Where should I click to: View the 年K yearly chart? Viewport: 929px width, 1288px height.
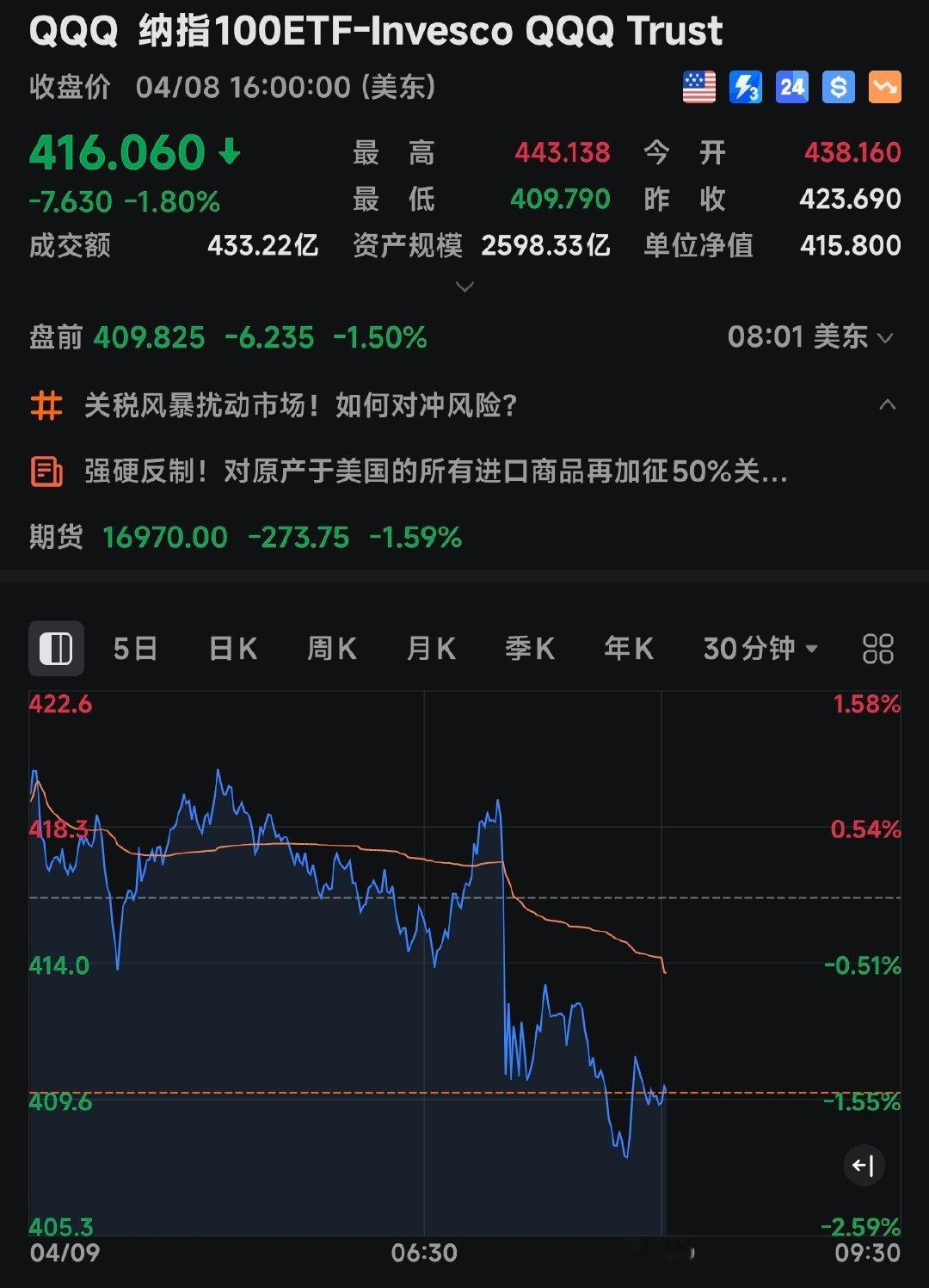pyautogui.click(x=629, y=648)
